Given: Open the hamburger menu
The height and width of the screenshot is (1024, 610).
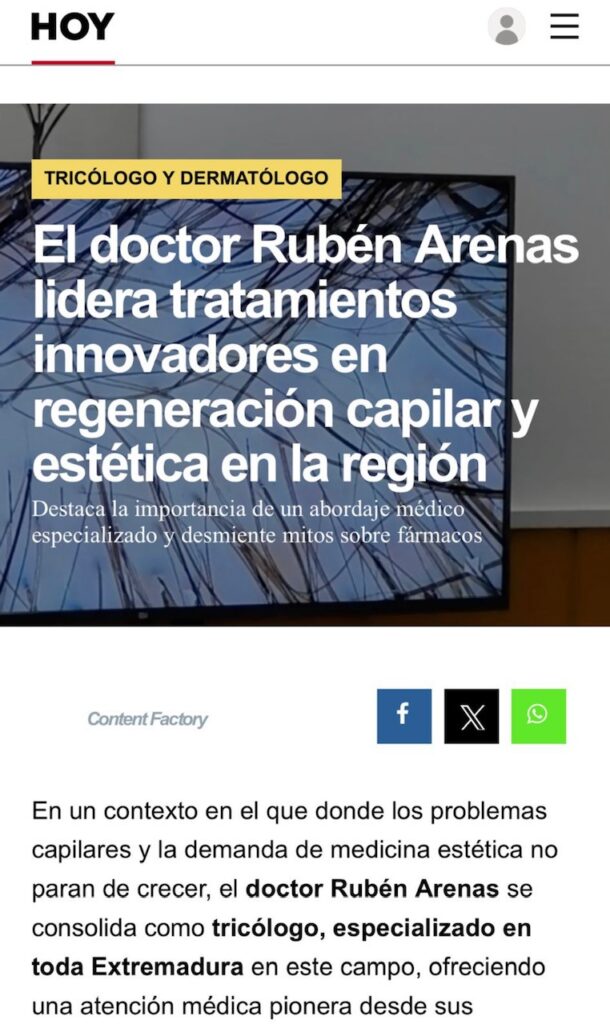Looking at the screenshot, I should coord(564,27).
